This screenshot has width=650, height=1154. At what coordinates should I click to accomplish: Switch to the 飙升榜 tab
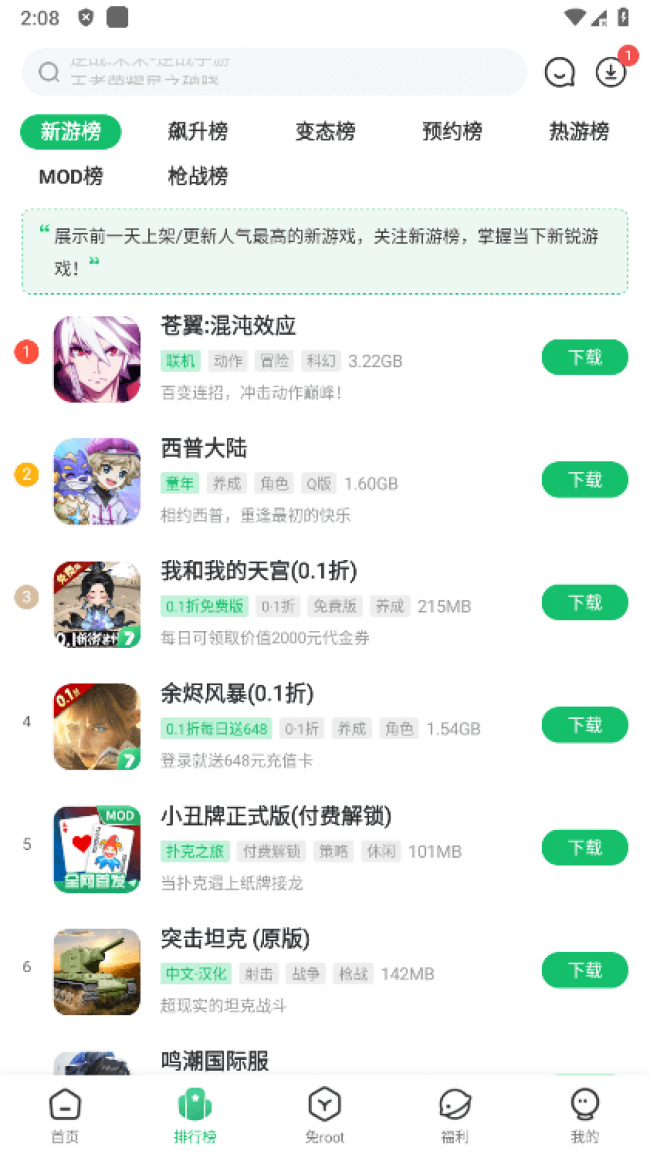[198, 131]
